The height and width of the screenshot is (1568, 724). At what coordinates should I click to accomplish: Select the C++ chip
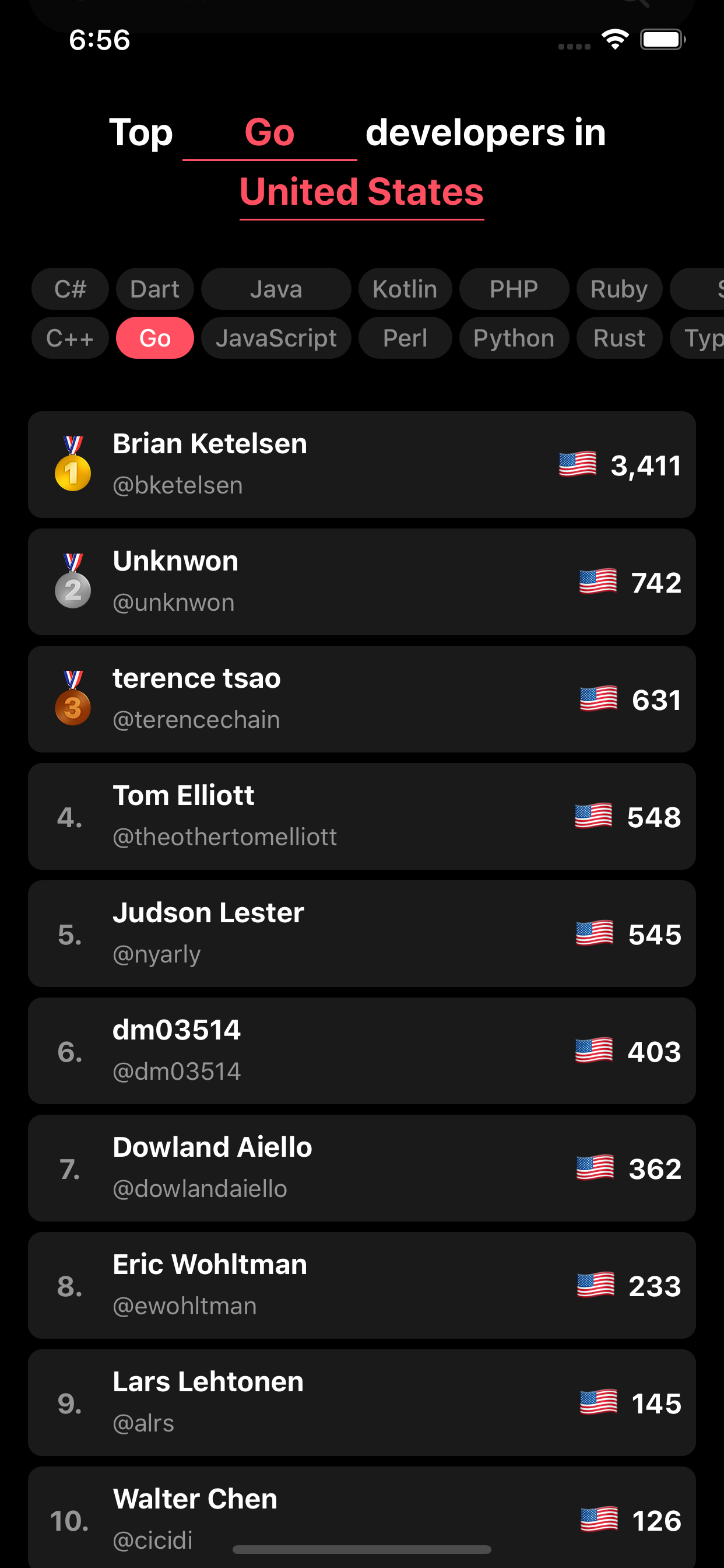pos(70,338)
